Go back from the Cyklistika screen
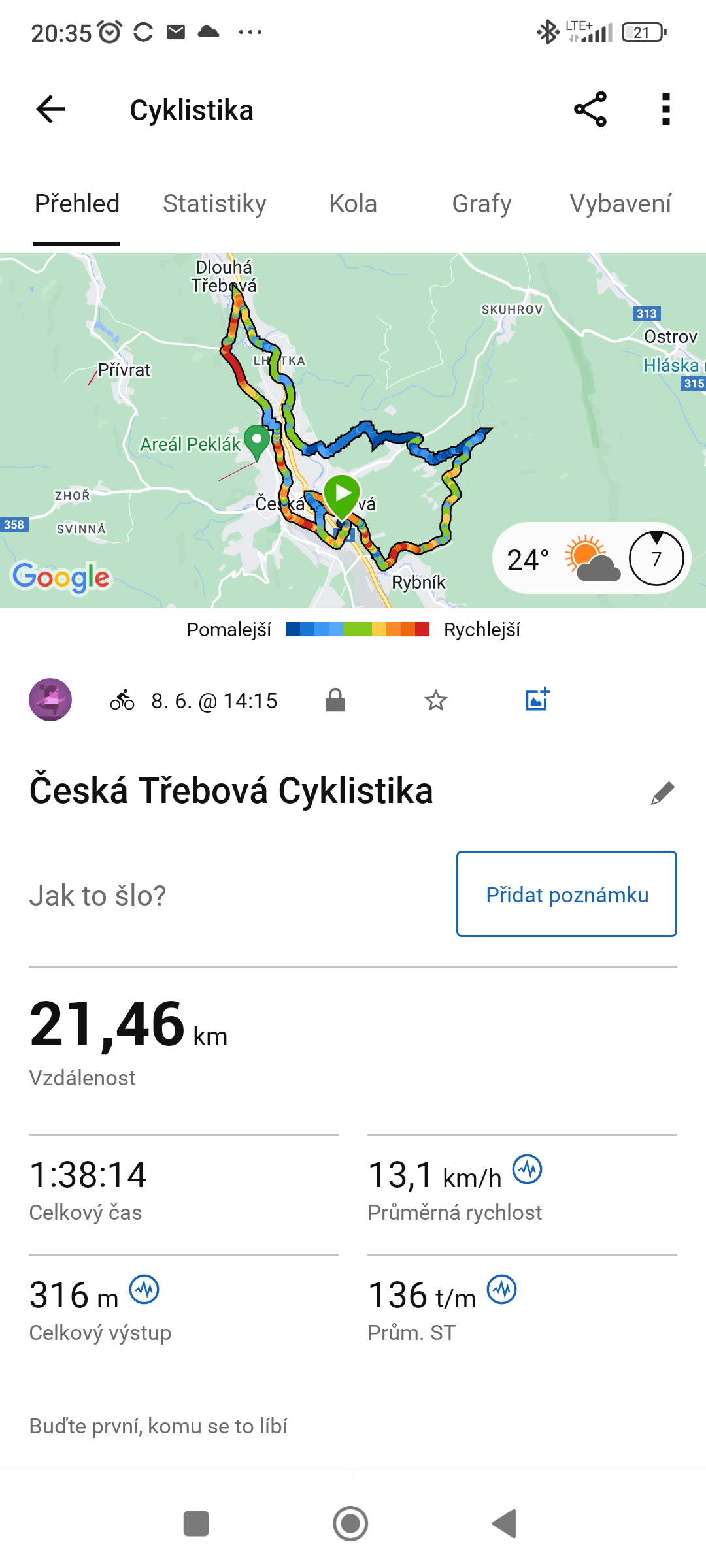706x1568 pixels. pyautogui.click(x=50, y=109)
